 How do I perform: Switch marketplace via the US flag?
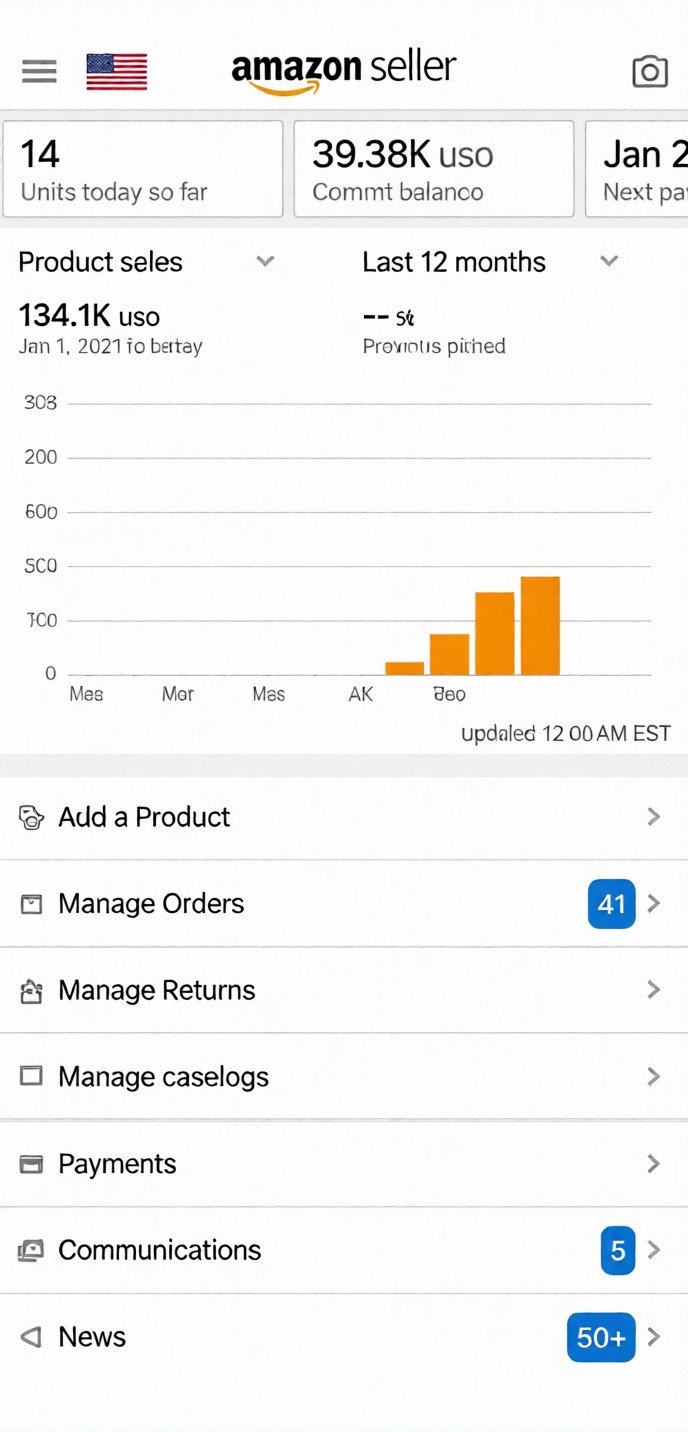116,72
